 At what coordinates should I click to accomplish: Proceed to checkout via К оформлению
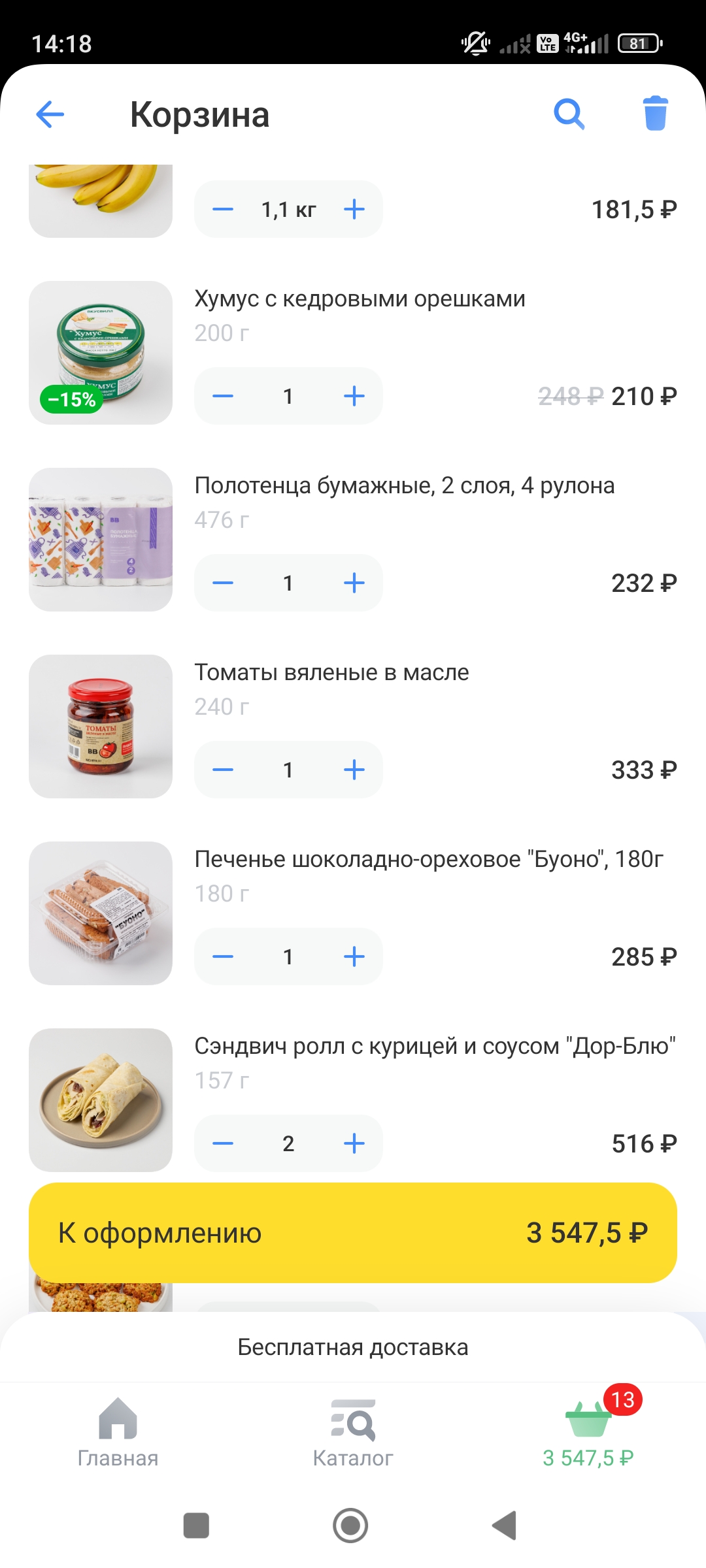353,1233
